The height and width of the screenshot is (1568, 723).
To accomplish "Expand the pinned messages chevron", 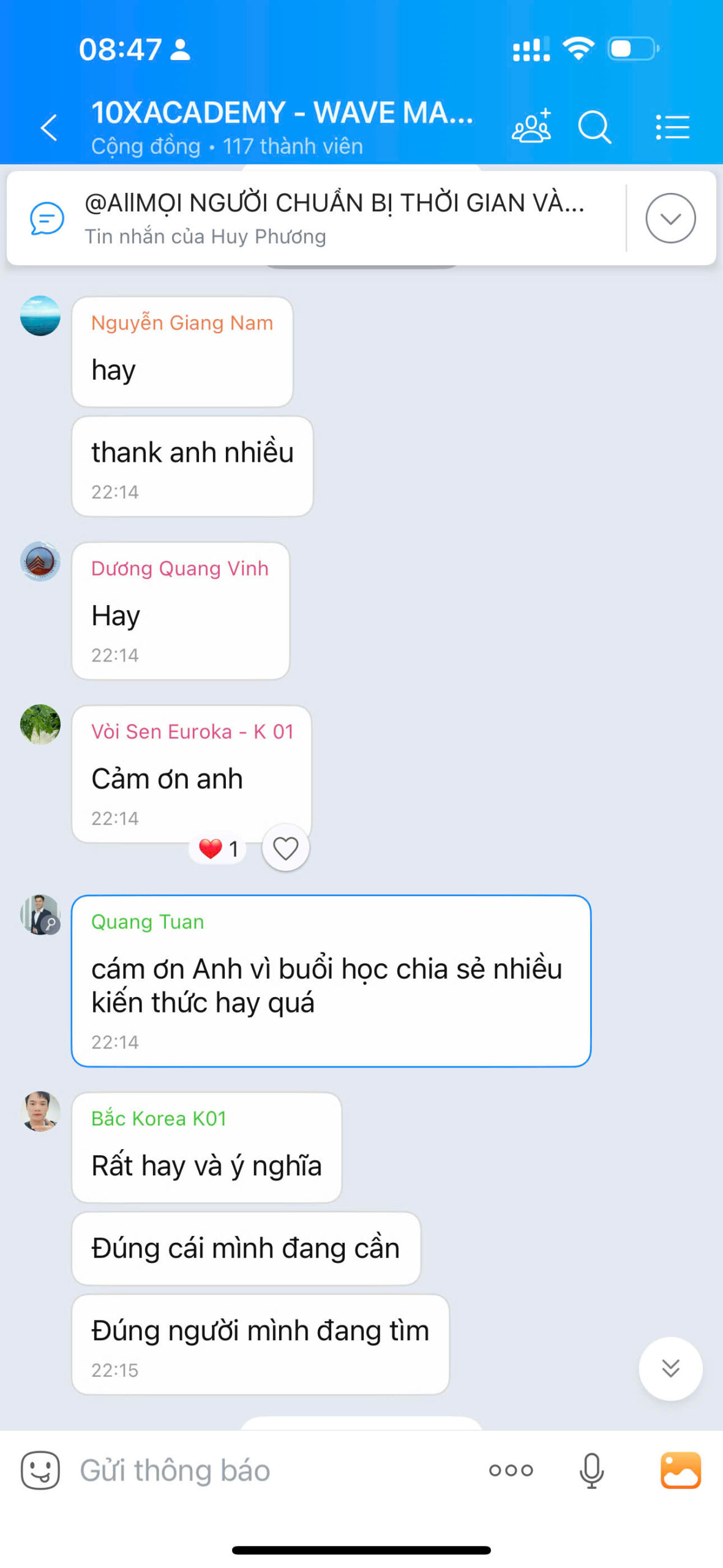I will pos(670,218).
